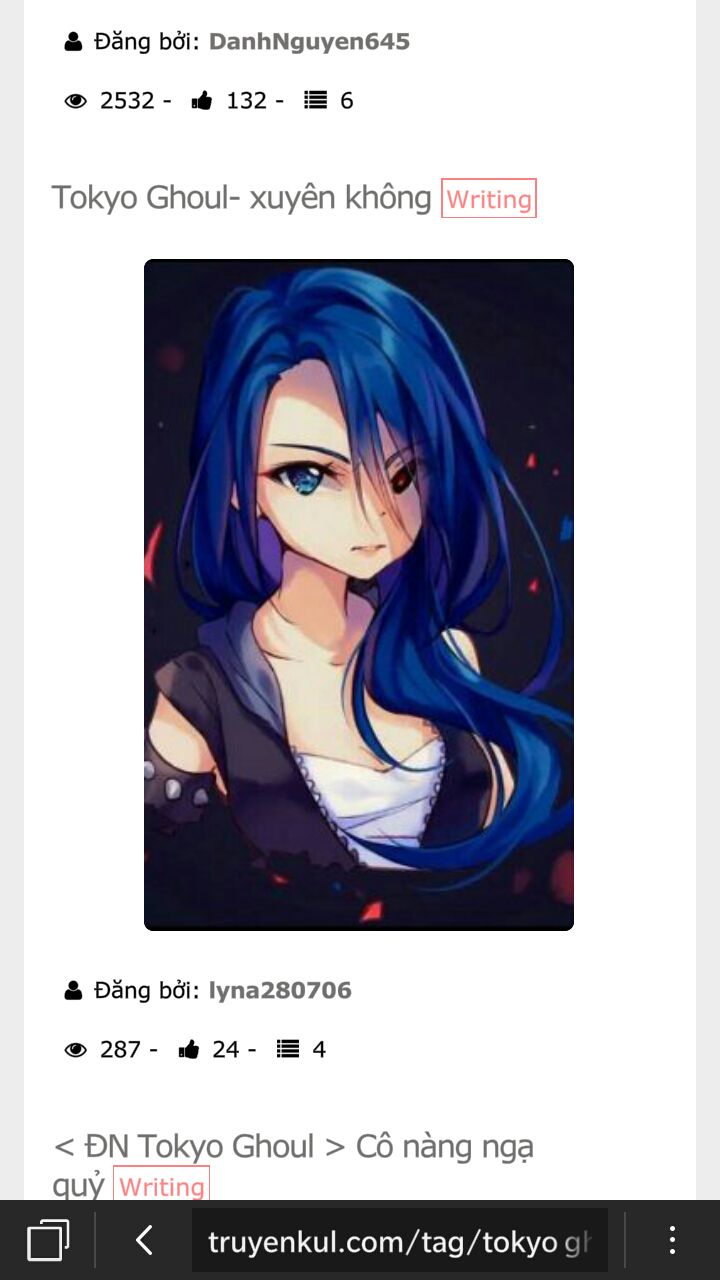Open author DanhNguyen645's profile link
This screenshot has width=720, height=1280.
click(309, 42)
